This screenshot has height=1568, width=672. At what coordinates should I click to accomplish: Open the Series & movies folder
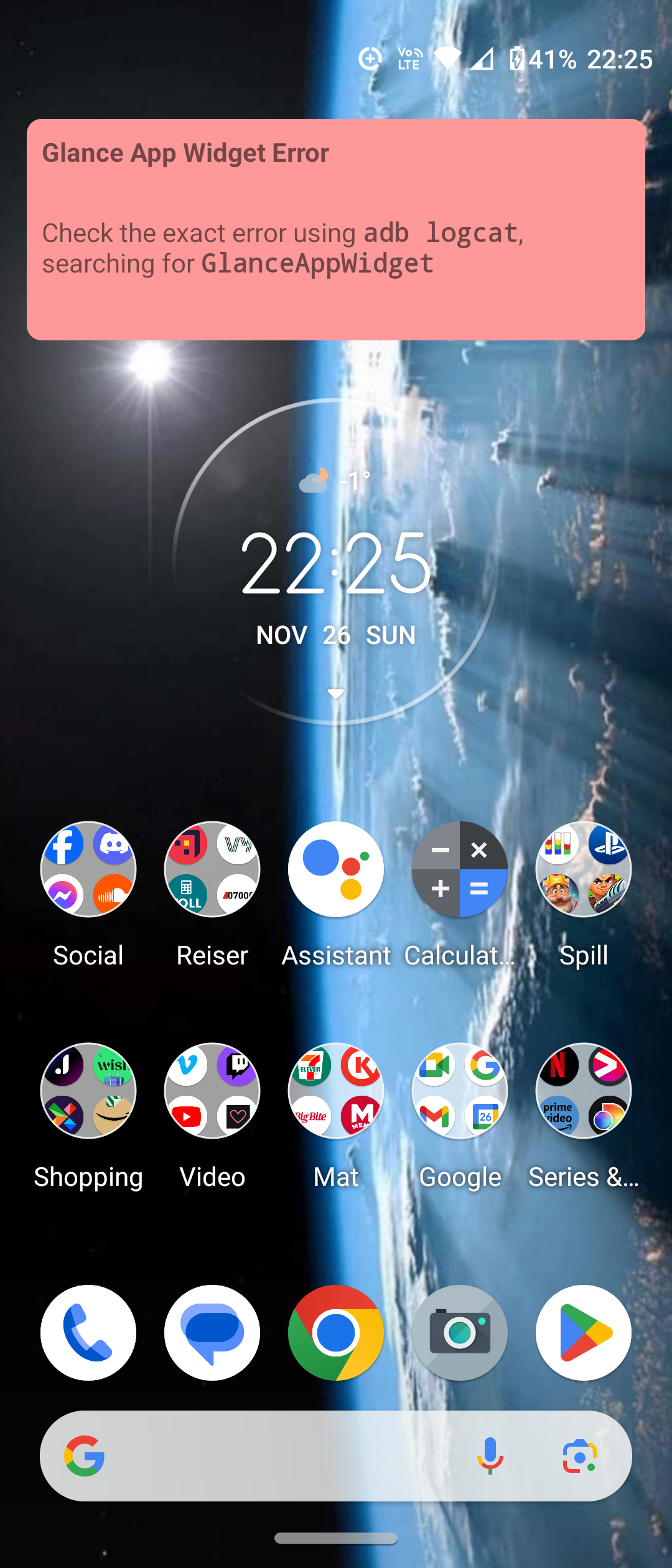coord(584,1091)
